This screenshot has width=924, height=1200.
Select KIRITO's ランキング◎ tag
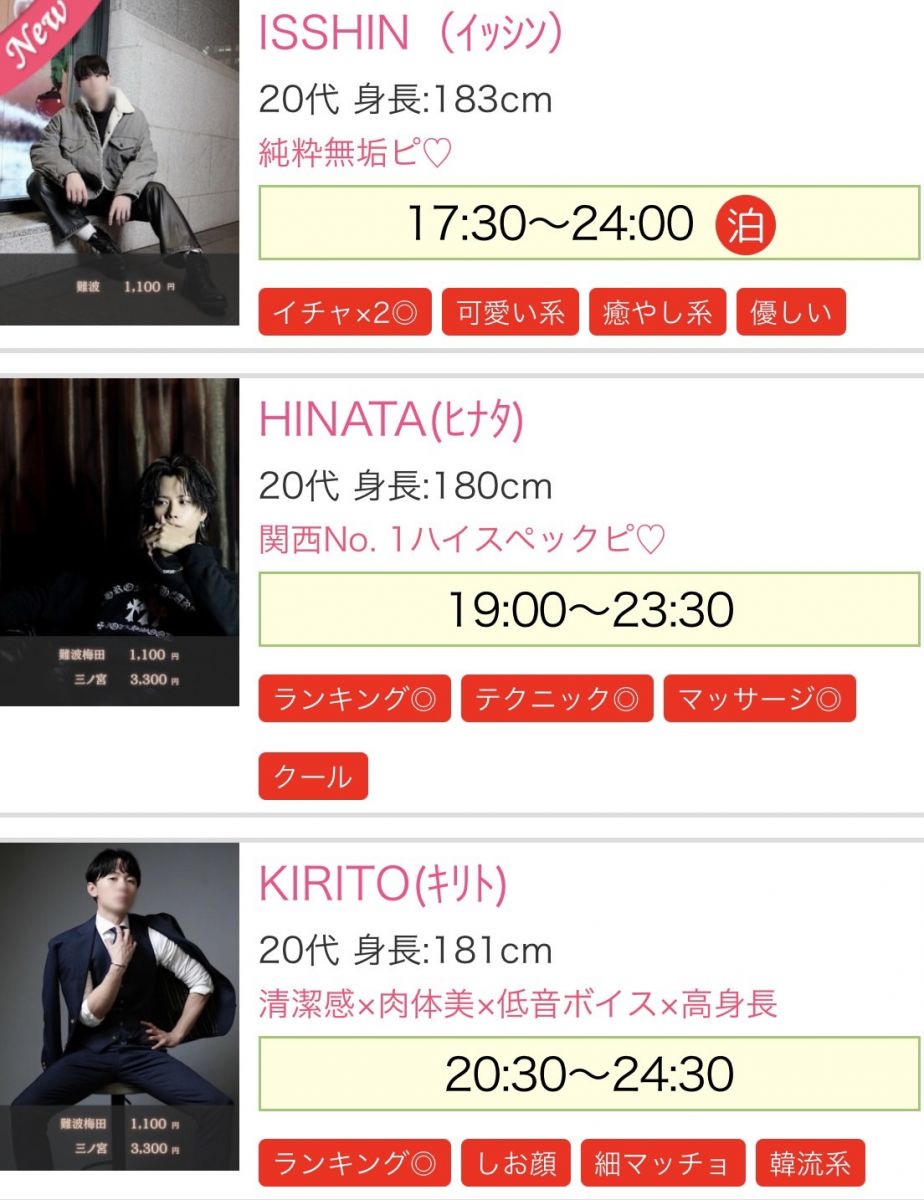(354, 1163)
